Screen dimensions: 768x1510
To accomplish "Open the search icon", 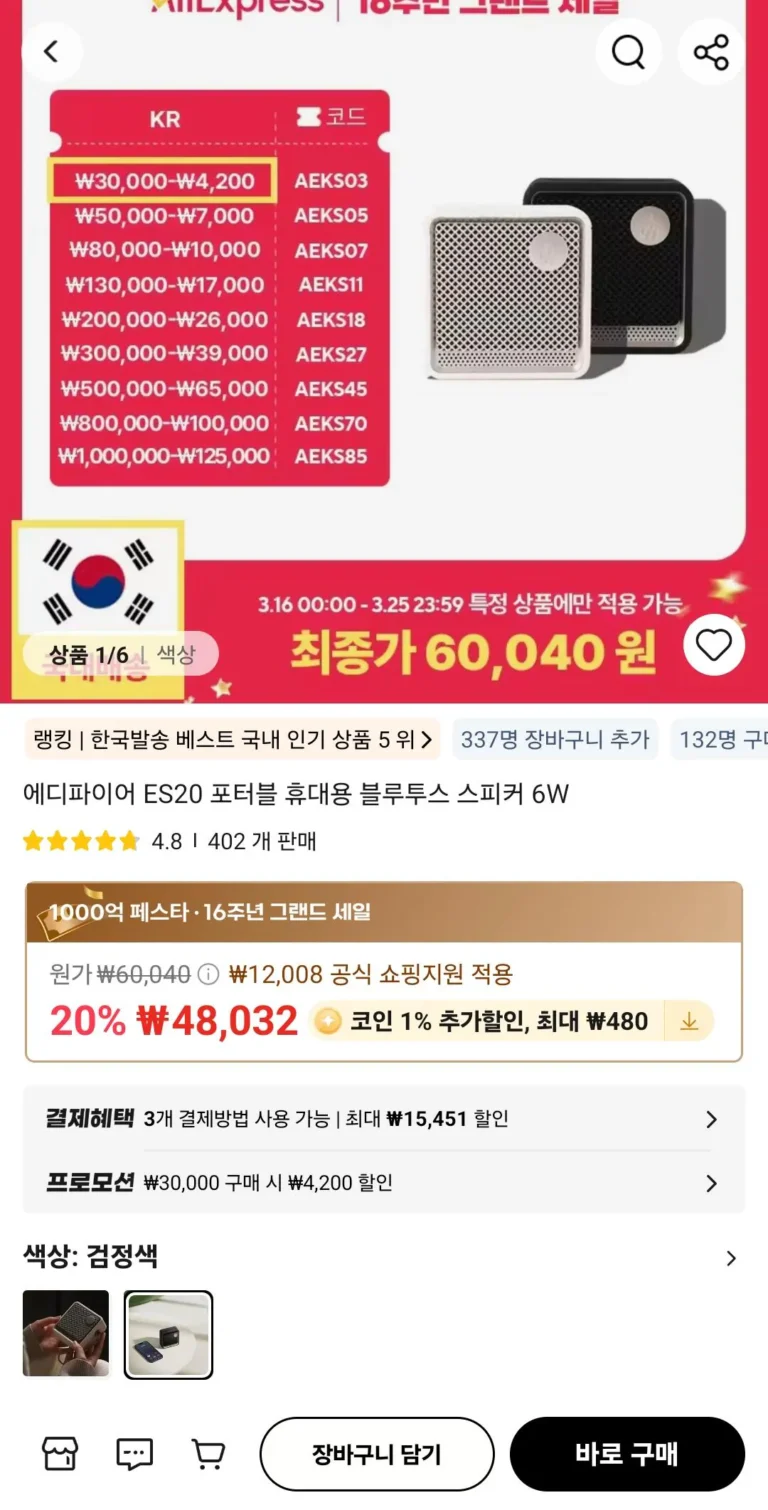I will coord(628,51).
